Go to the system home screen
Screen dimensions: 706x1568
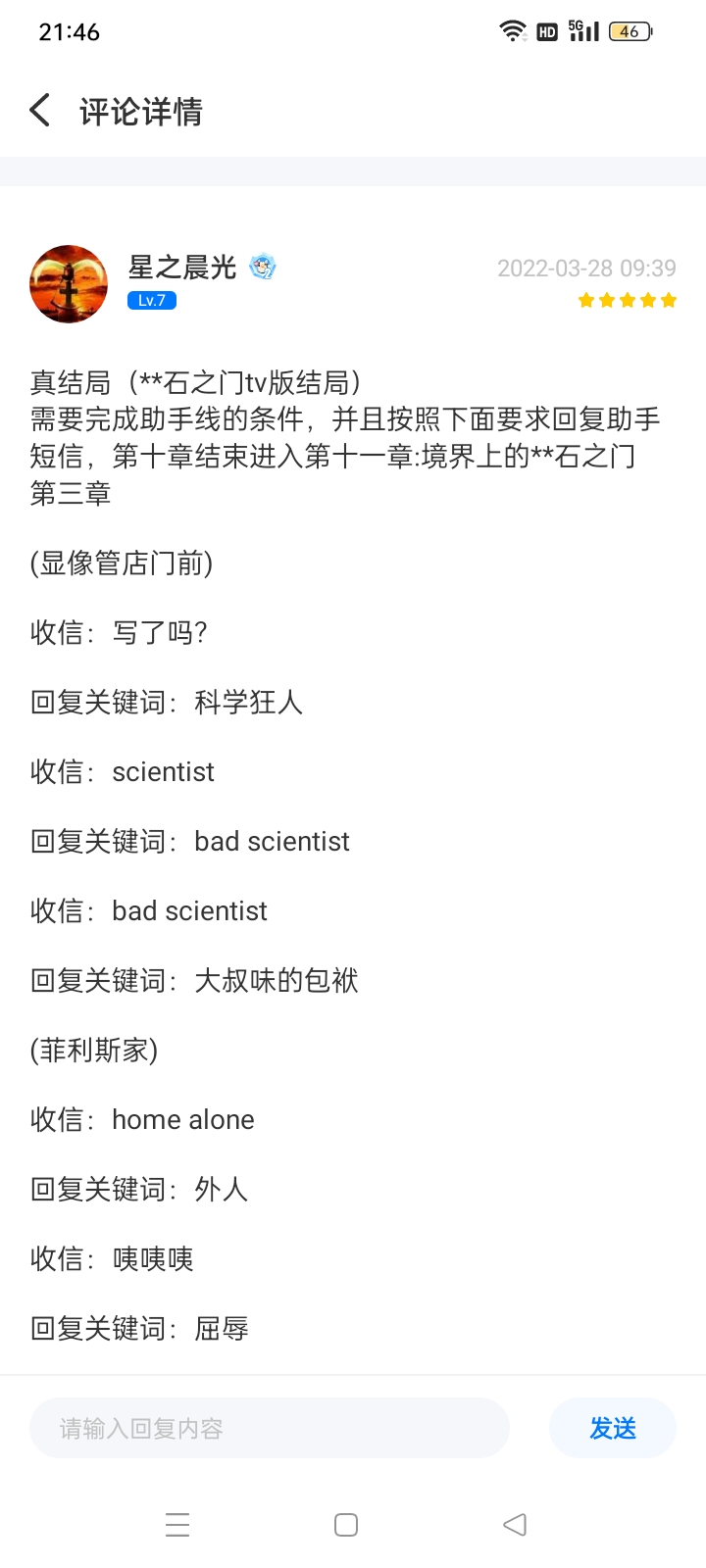click(x=346, y=1525)
